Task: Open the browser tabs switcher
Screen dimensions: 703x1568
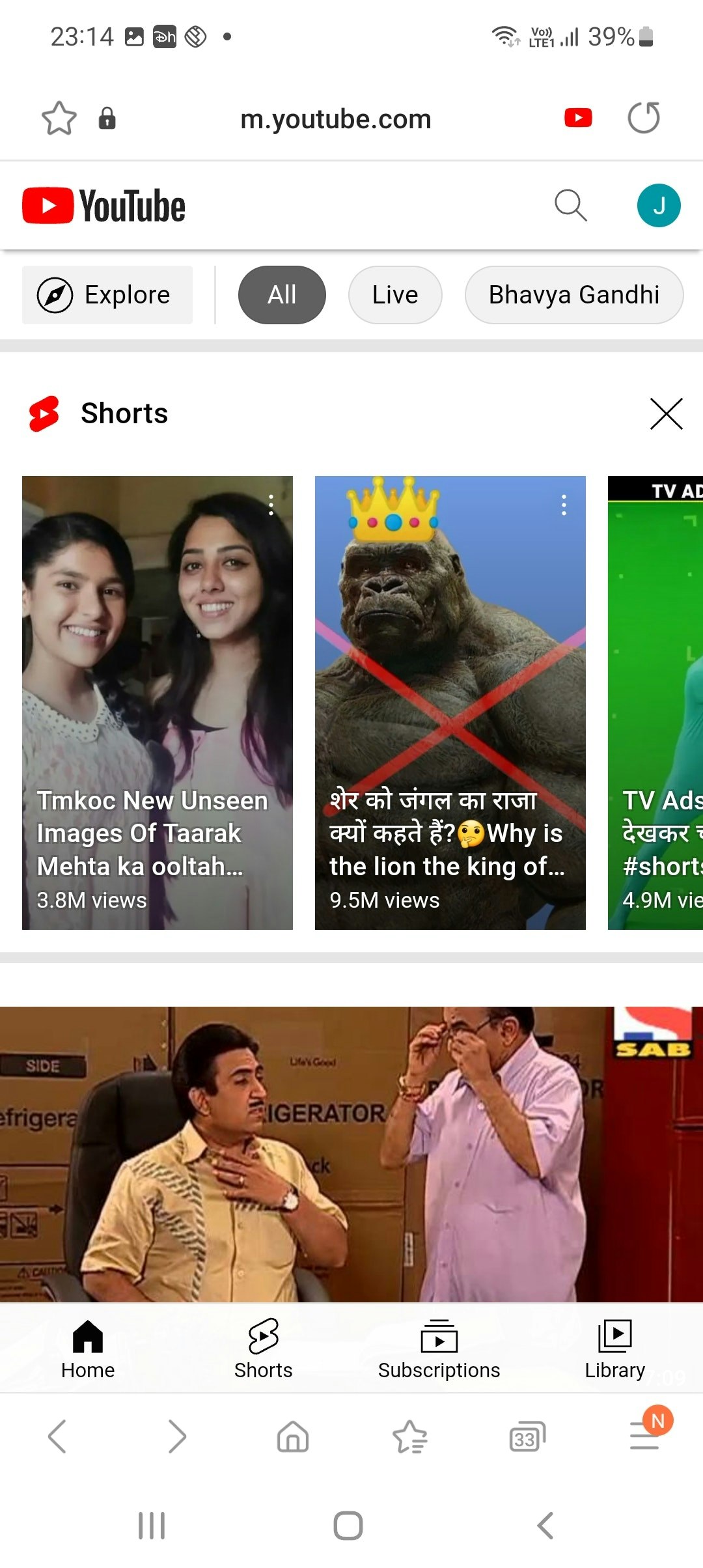Action: (x=527, y=1436)
